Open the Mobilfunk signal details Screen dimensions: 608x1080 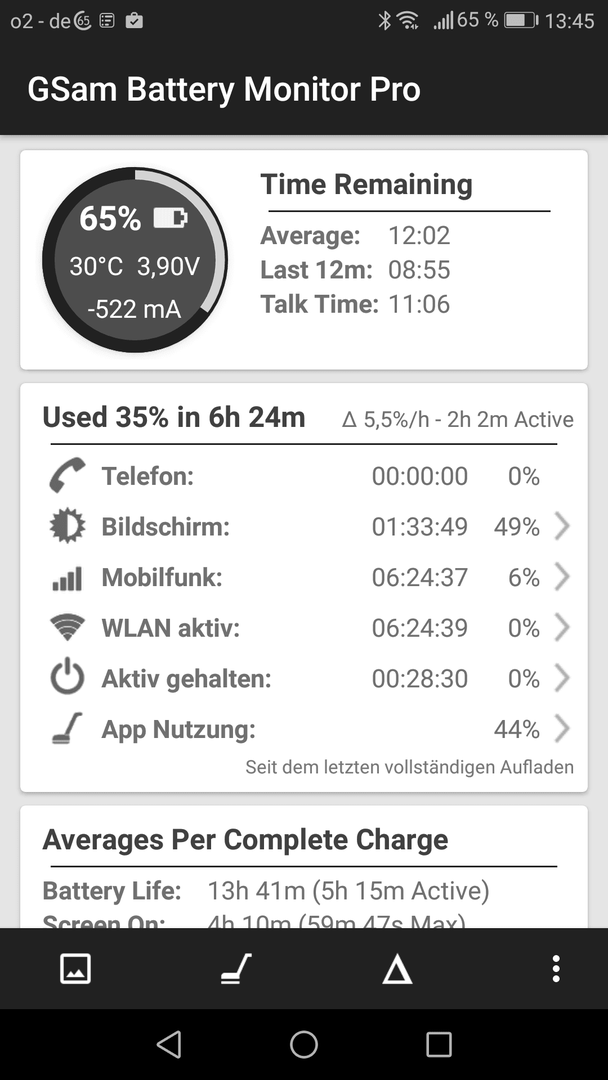click(x=304, y=577)
